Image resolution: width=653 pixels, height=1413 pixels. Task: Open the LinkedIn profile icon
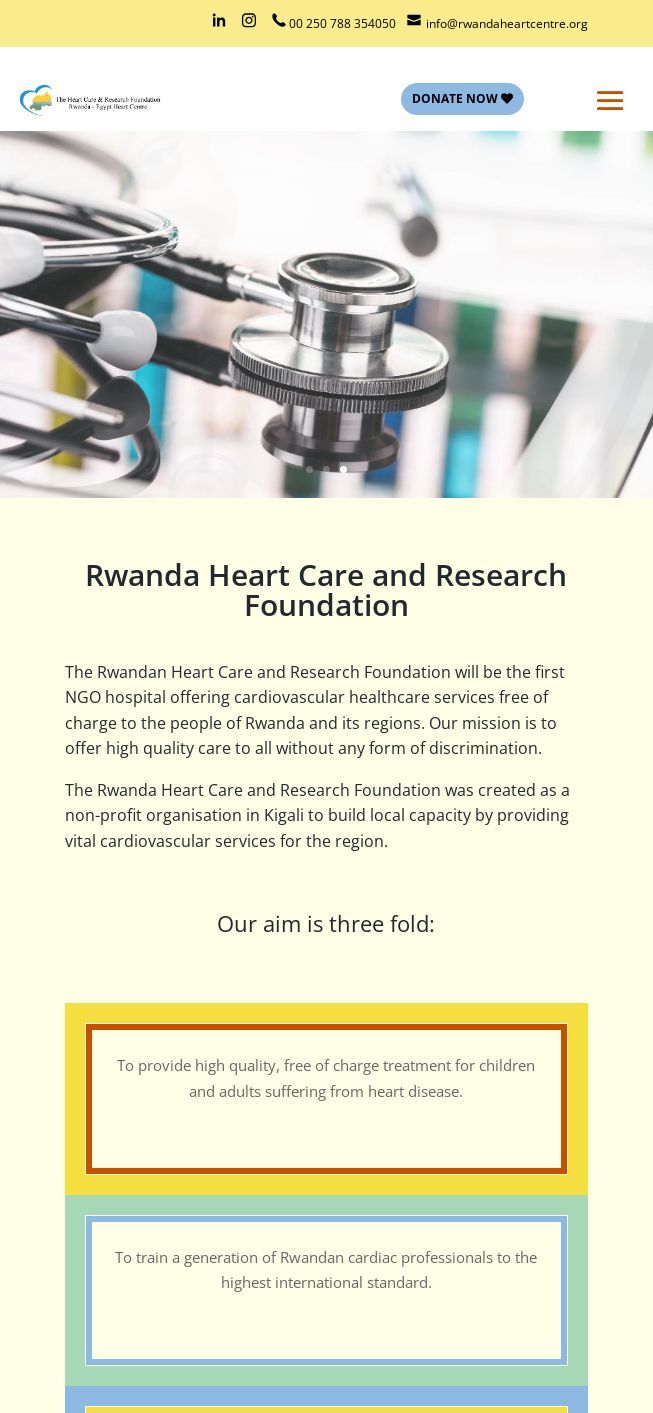pyautogui.click(x=219, y=21)
